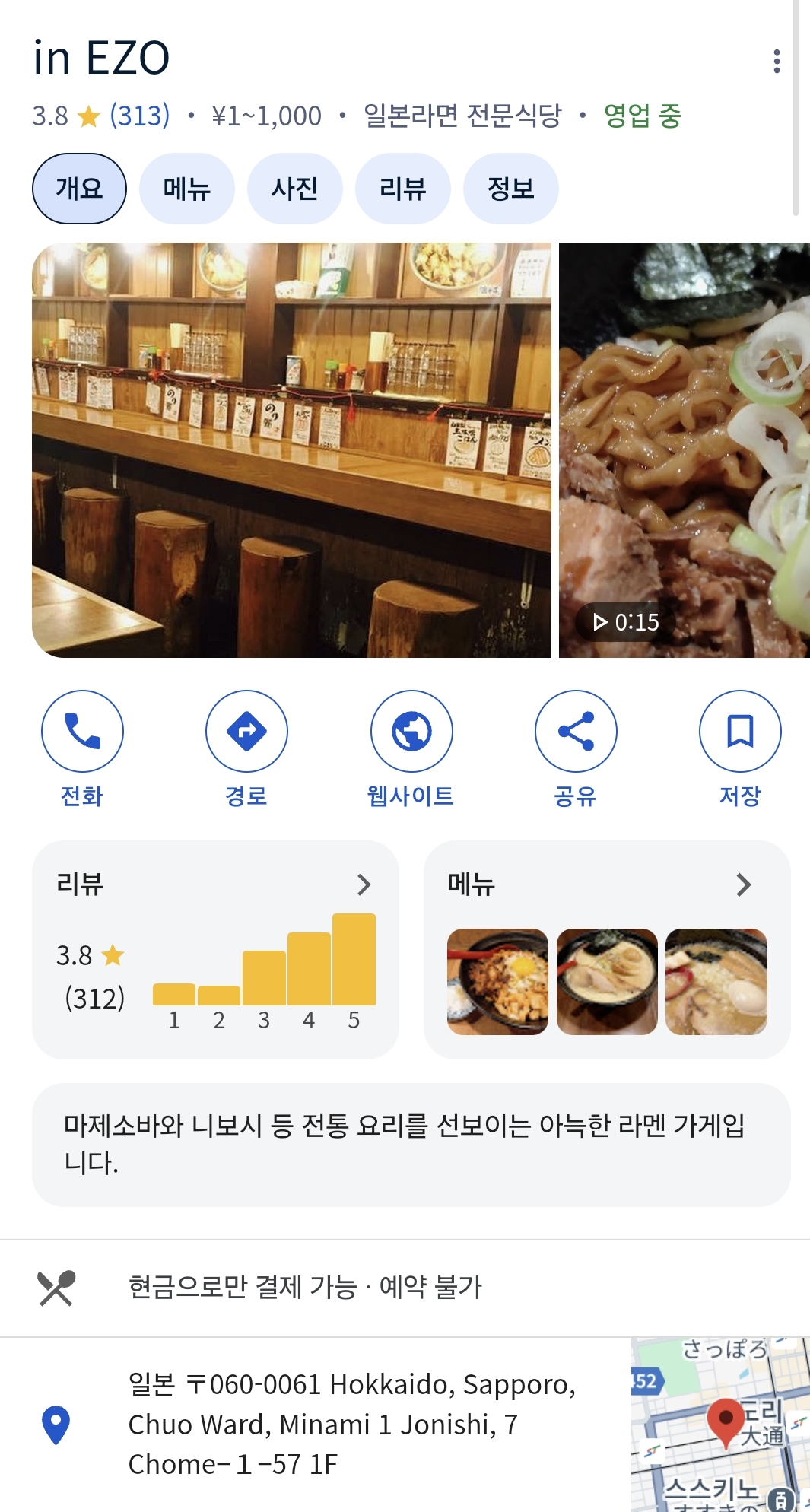Switch to the 리뷰 tab
The width and height of the screenshot is (810, 1512).
pyautogui.click(x=402, y=189)
